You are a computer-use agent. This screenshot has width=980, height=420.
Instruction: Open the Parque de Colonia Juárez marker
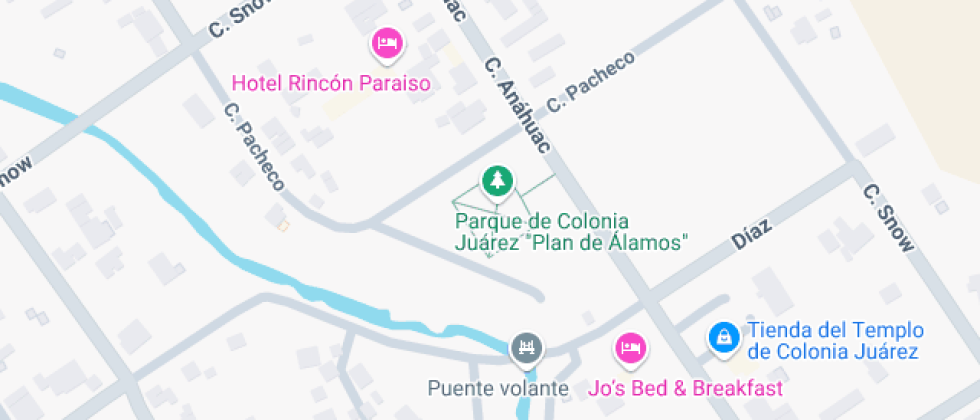coord(497,181)
